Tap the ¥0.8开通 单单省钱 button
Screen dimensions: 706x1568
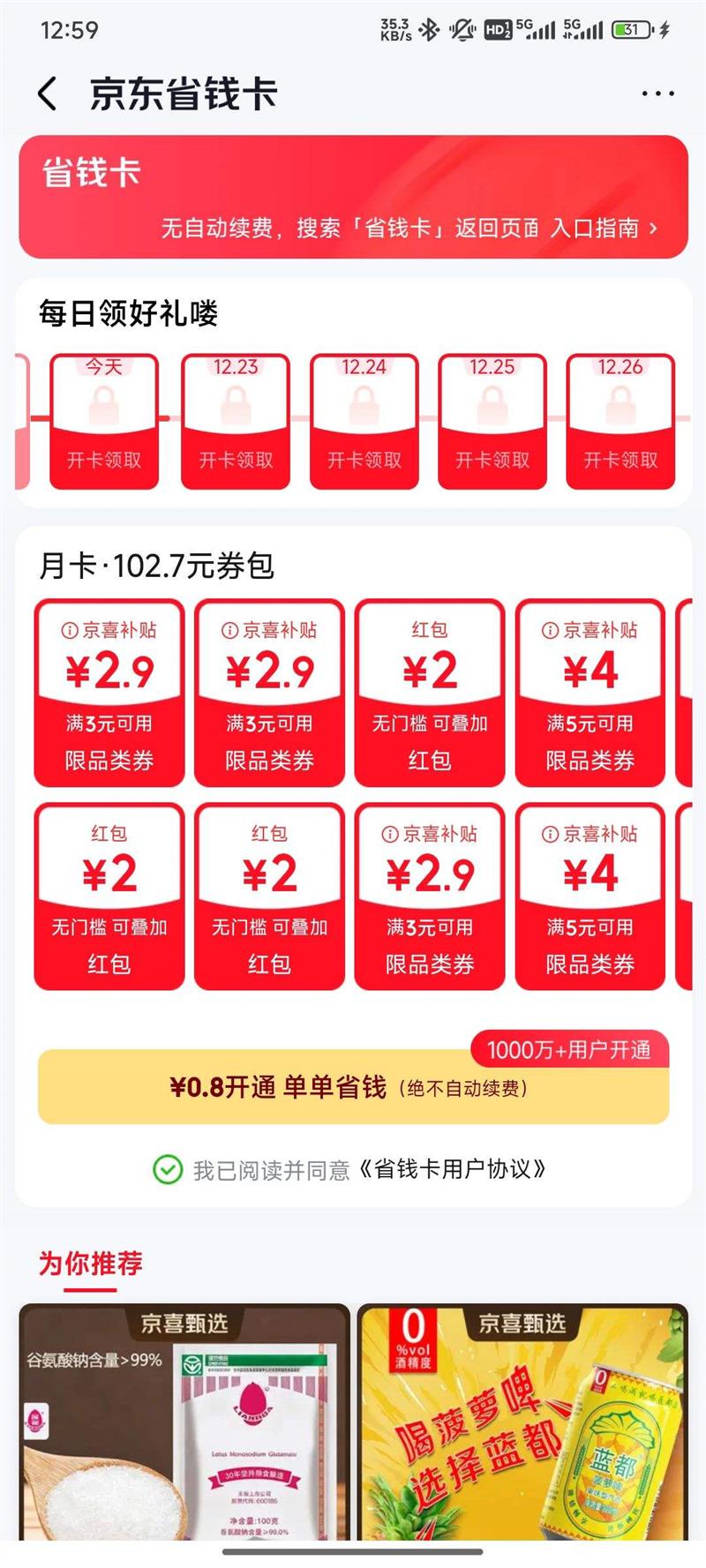pyautogui.click(x=353, y=1086)
